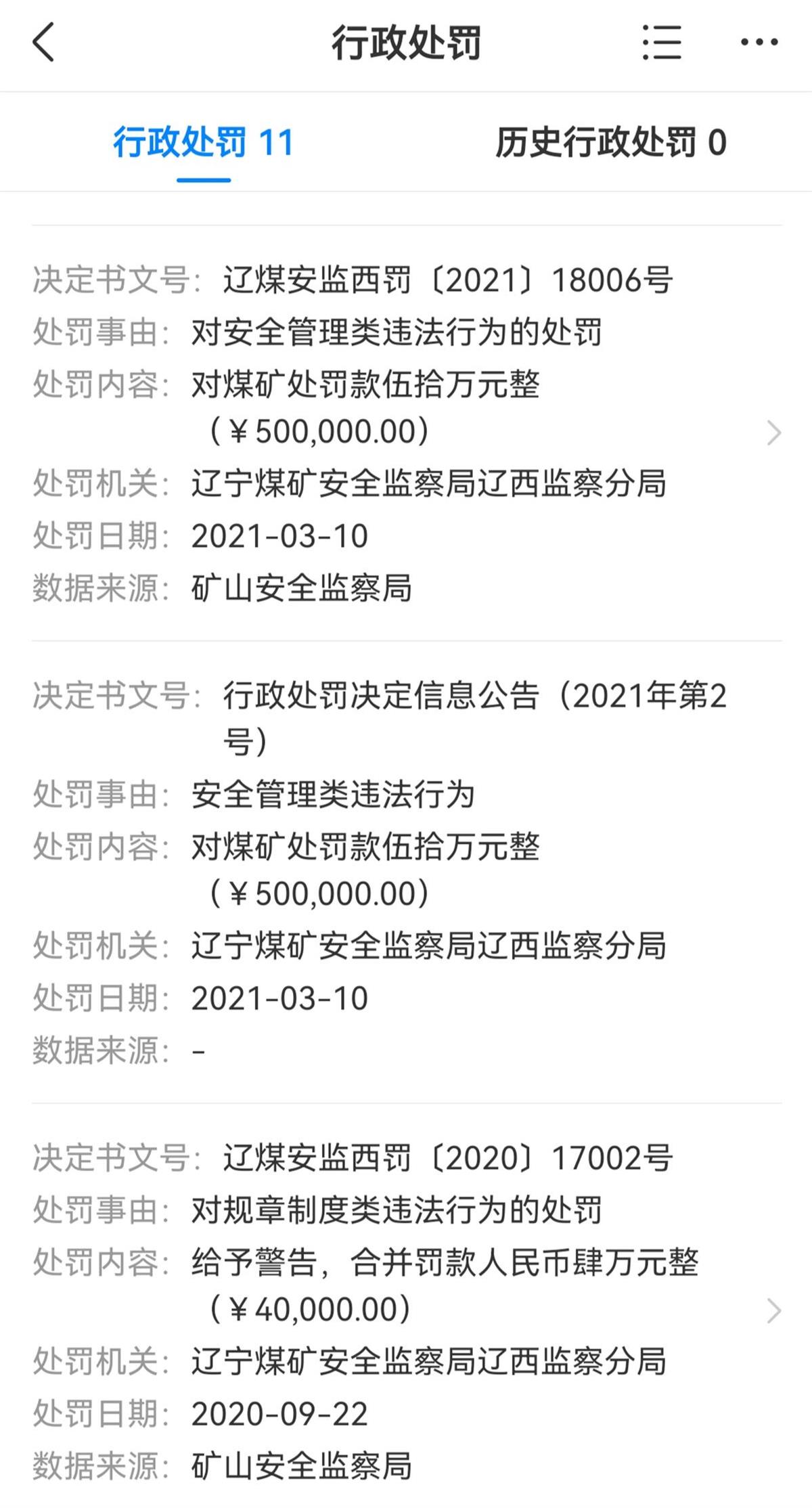Open the list view icon at top right
The image size is (812, 1508).
[661, 43]
